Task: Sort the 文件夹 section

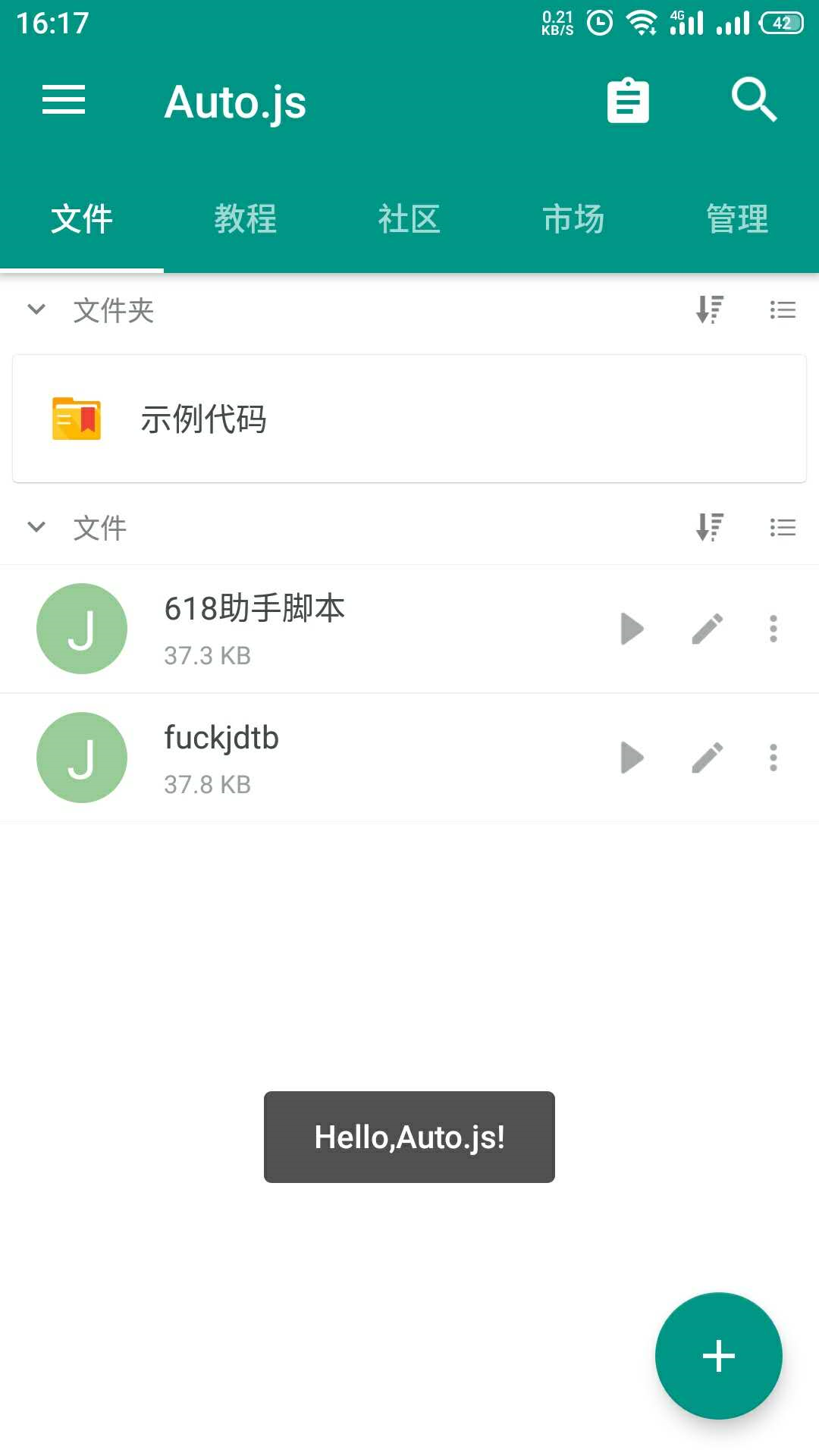Action: (x=710, y=309)
